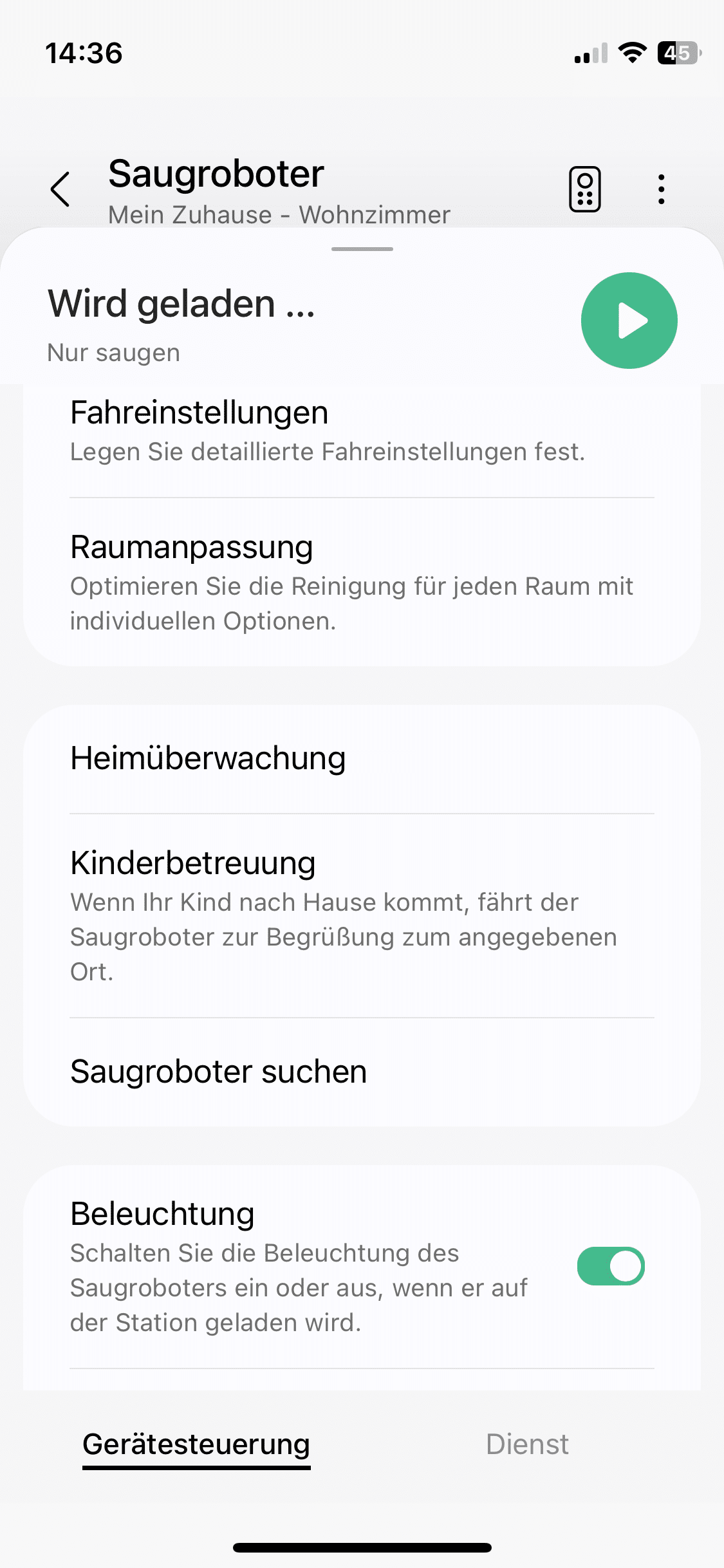Switch to the Dienst tab
Viewport: 724px width, 1568px height.
pyautogui.click(x=527, y=1444)
